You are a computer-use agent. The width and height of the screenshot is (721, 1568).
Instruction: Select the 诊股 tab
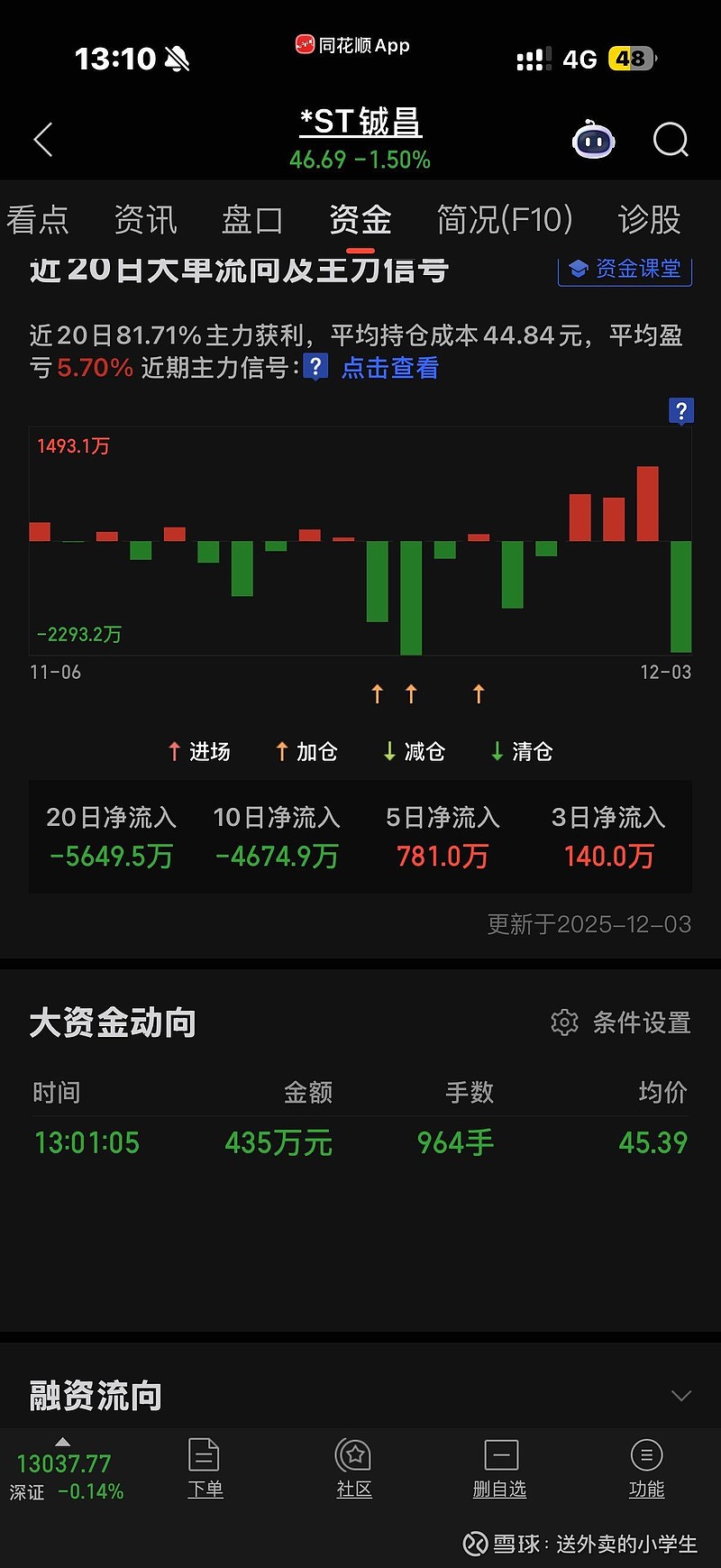point(649,219)
